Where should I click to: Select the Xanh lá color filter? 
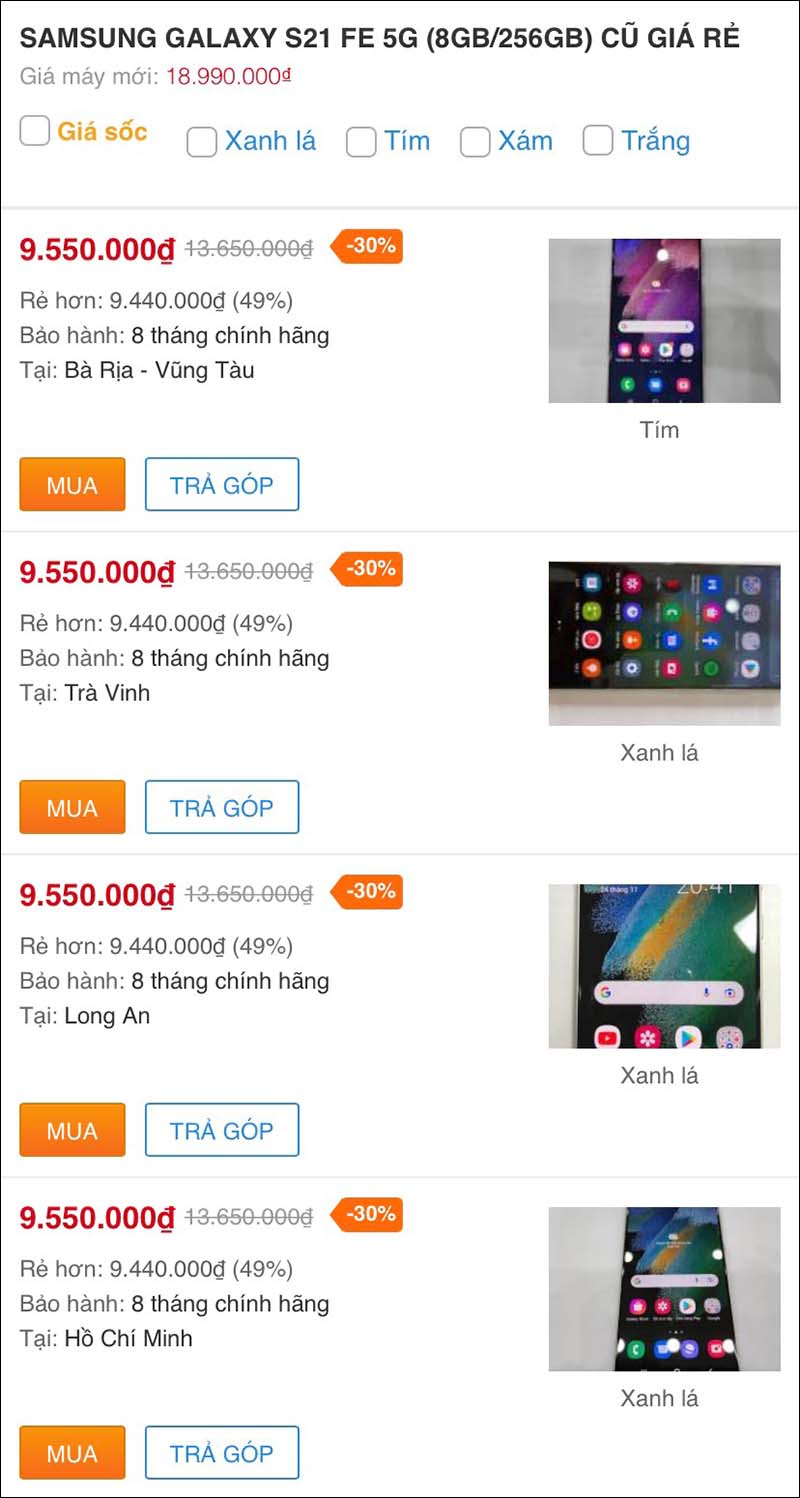(x=202, y=142)
